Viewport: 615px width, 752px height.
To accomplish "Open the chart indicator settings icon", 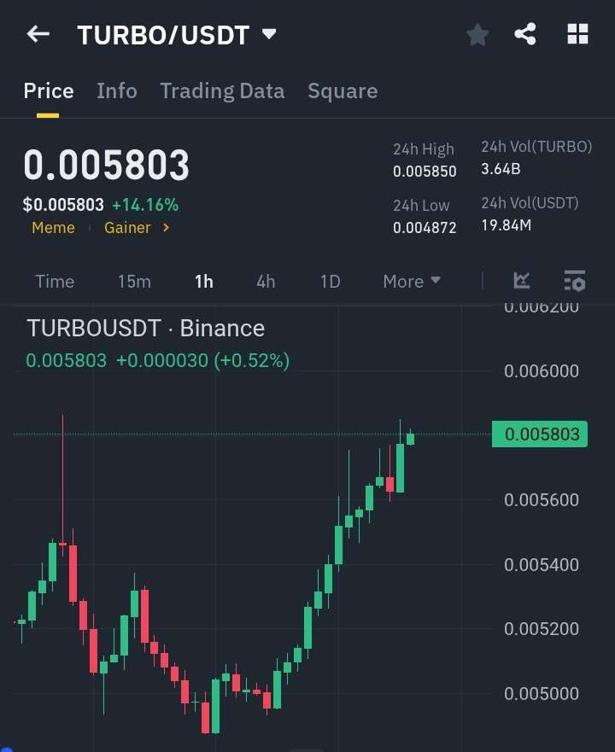I will pos(574,281).
